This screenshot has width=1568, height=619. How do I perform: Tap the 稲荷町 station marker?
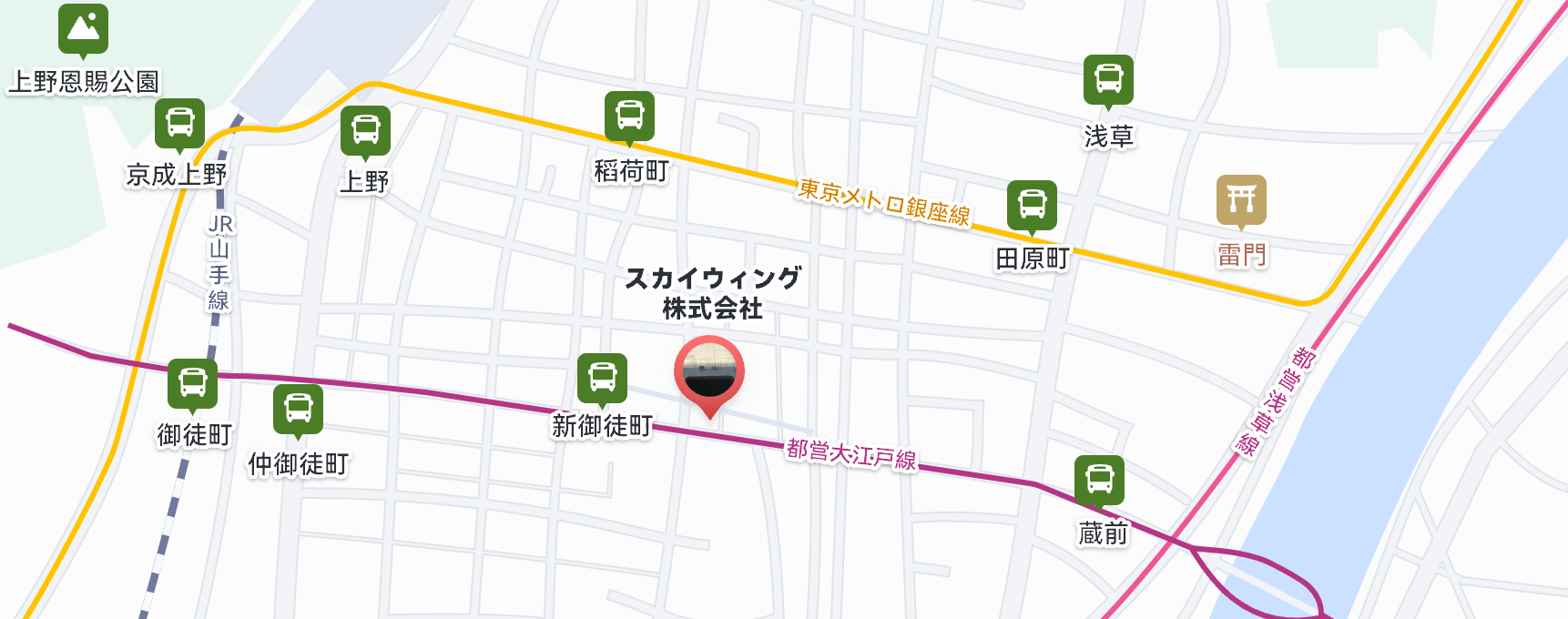click(x=629, y=117)
